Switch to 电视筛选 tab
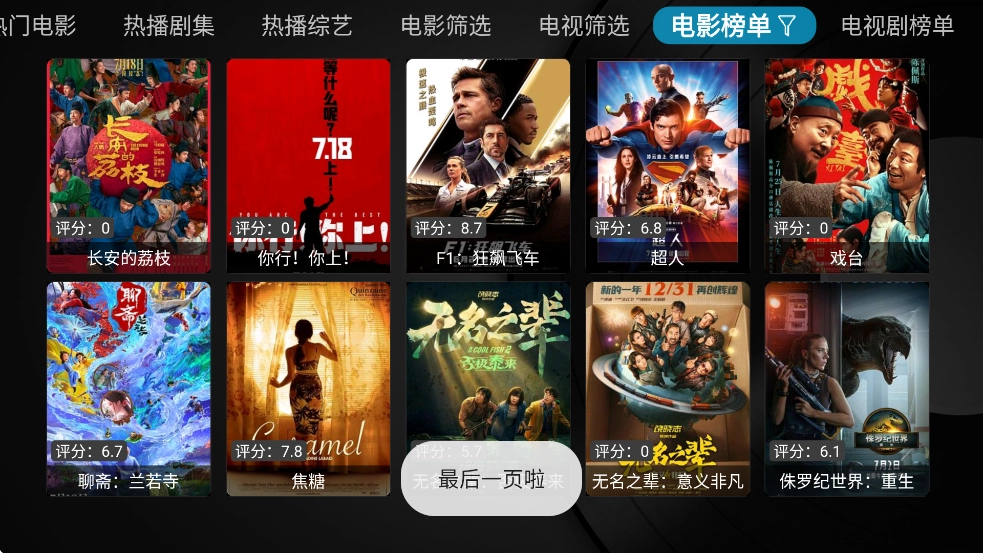Screen dimensions: 983x553 pyautogui.click(x=584, y=26)
